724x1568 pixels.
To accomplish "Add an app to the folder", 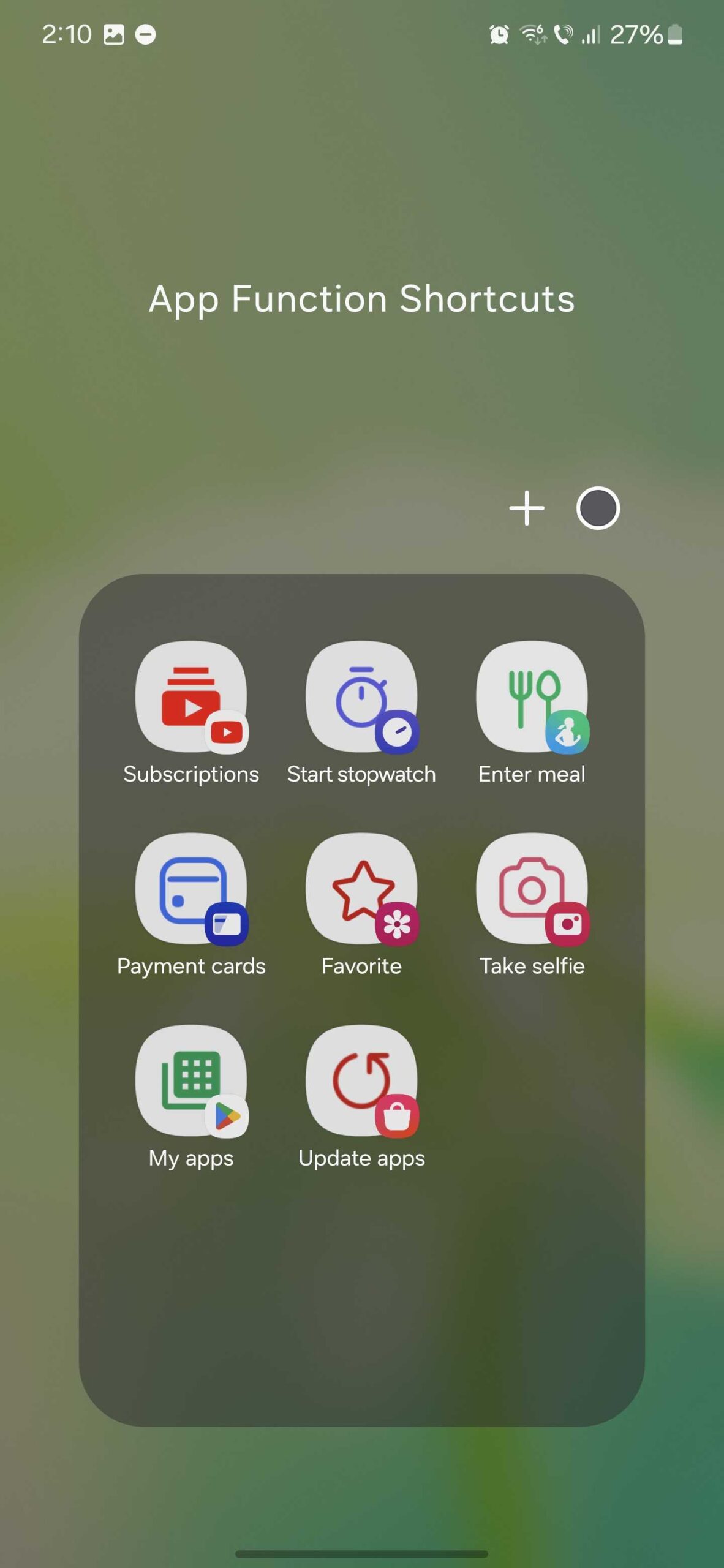I will pos(526,508).
